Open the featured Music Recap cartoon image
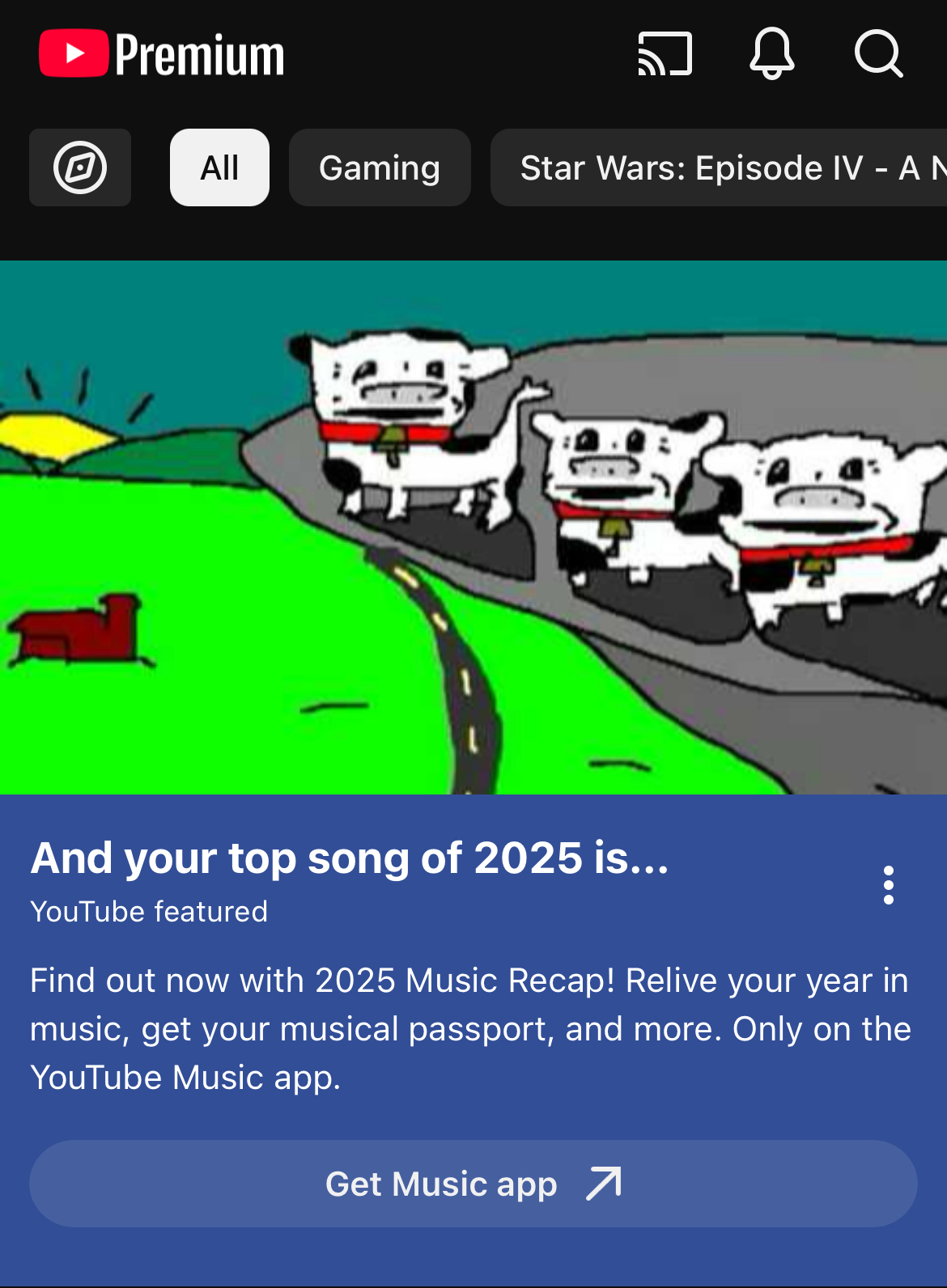The height and width of the screenshot is (1288, 947). coord(473,527)
